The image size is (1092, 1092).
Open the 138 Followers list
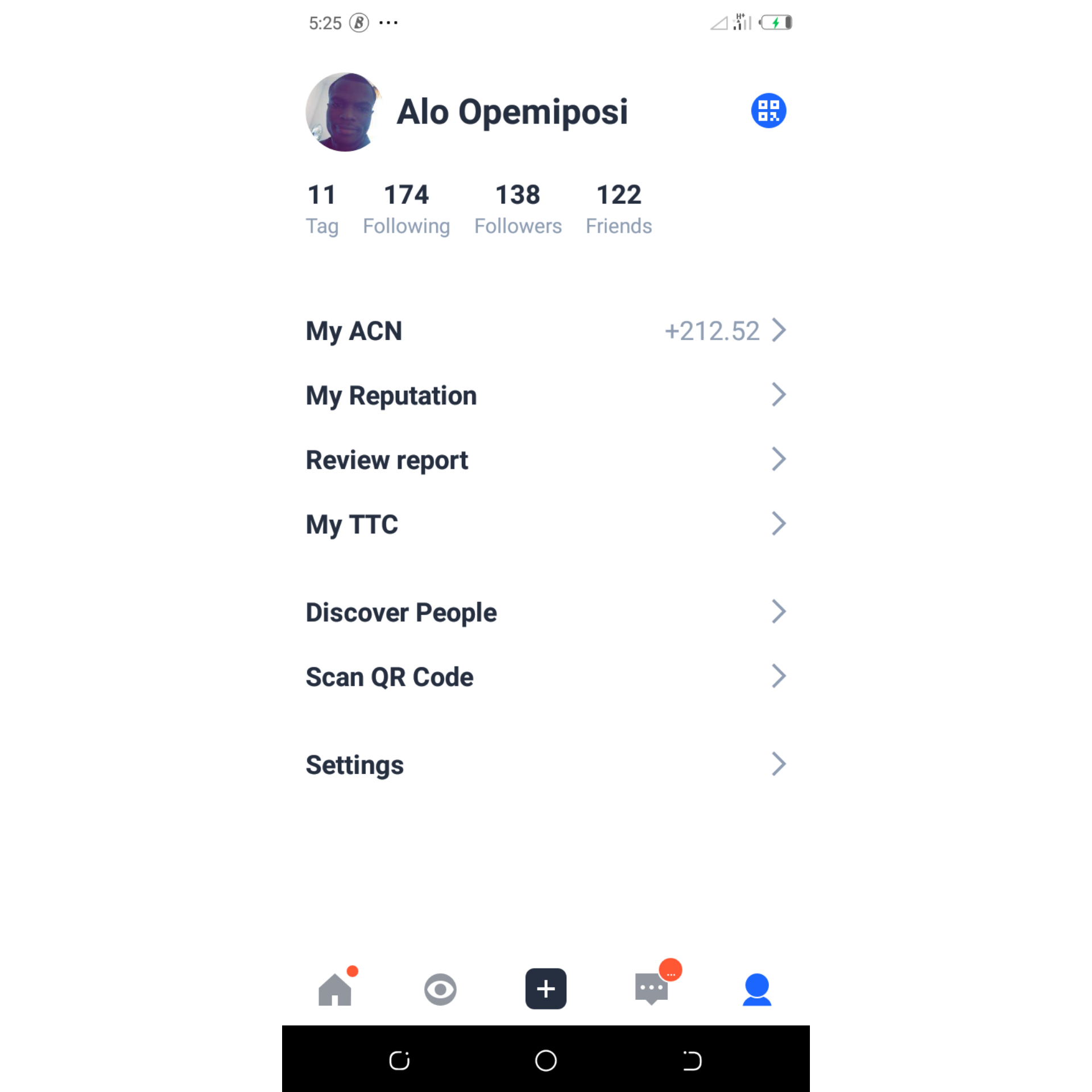[x=518, y=209]
